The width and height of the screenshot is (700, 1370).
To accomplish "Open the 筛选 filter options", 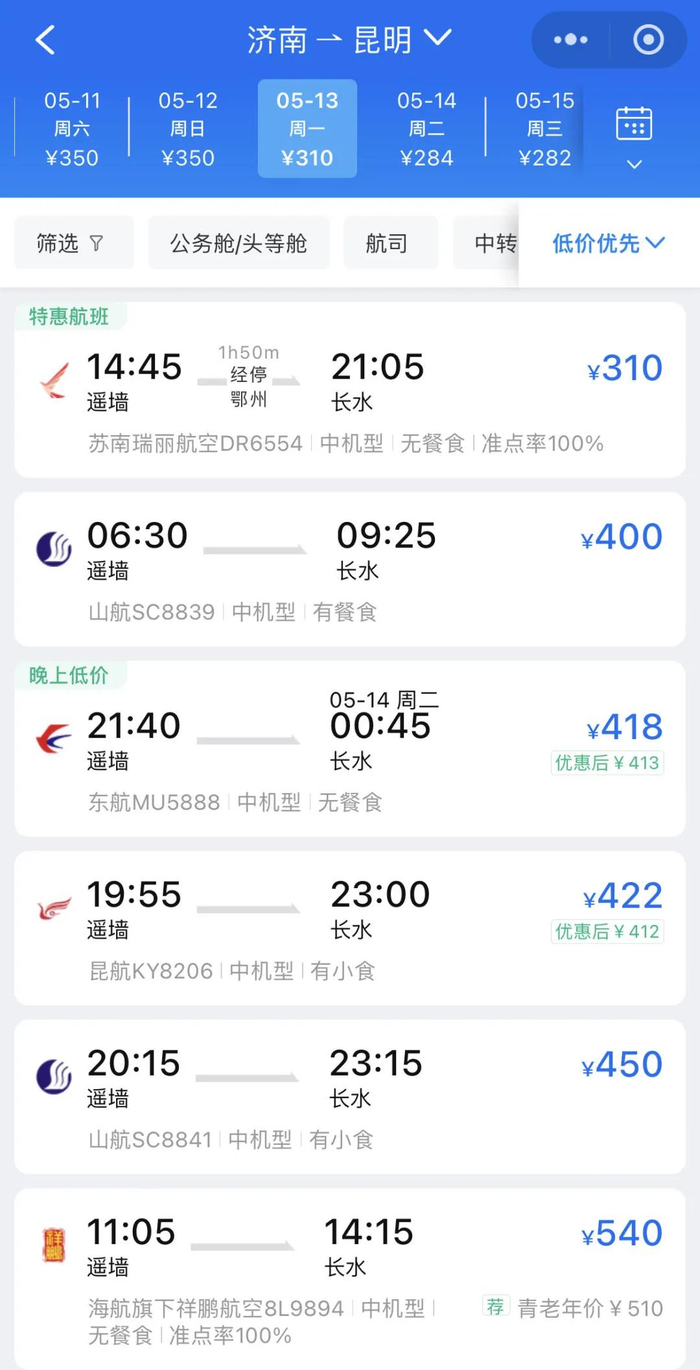I will [74, 243].
